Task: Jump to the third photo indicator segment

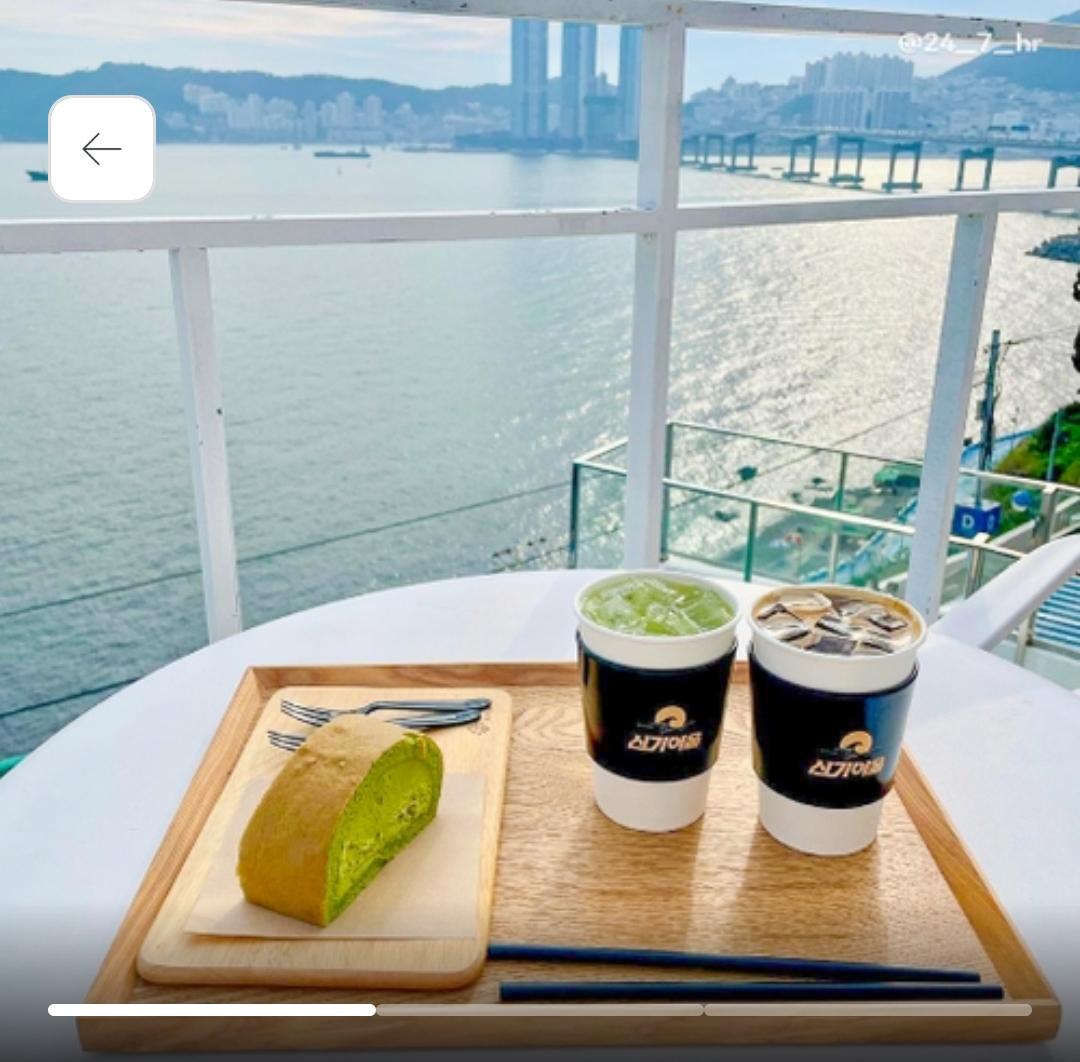Action: 867,1010
